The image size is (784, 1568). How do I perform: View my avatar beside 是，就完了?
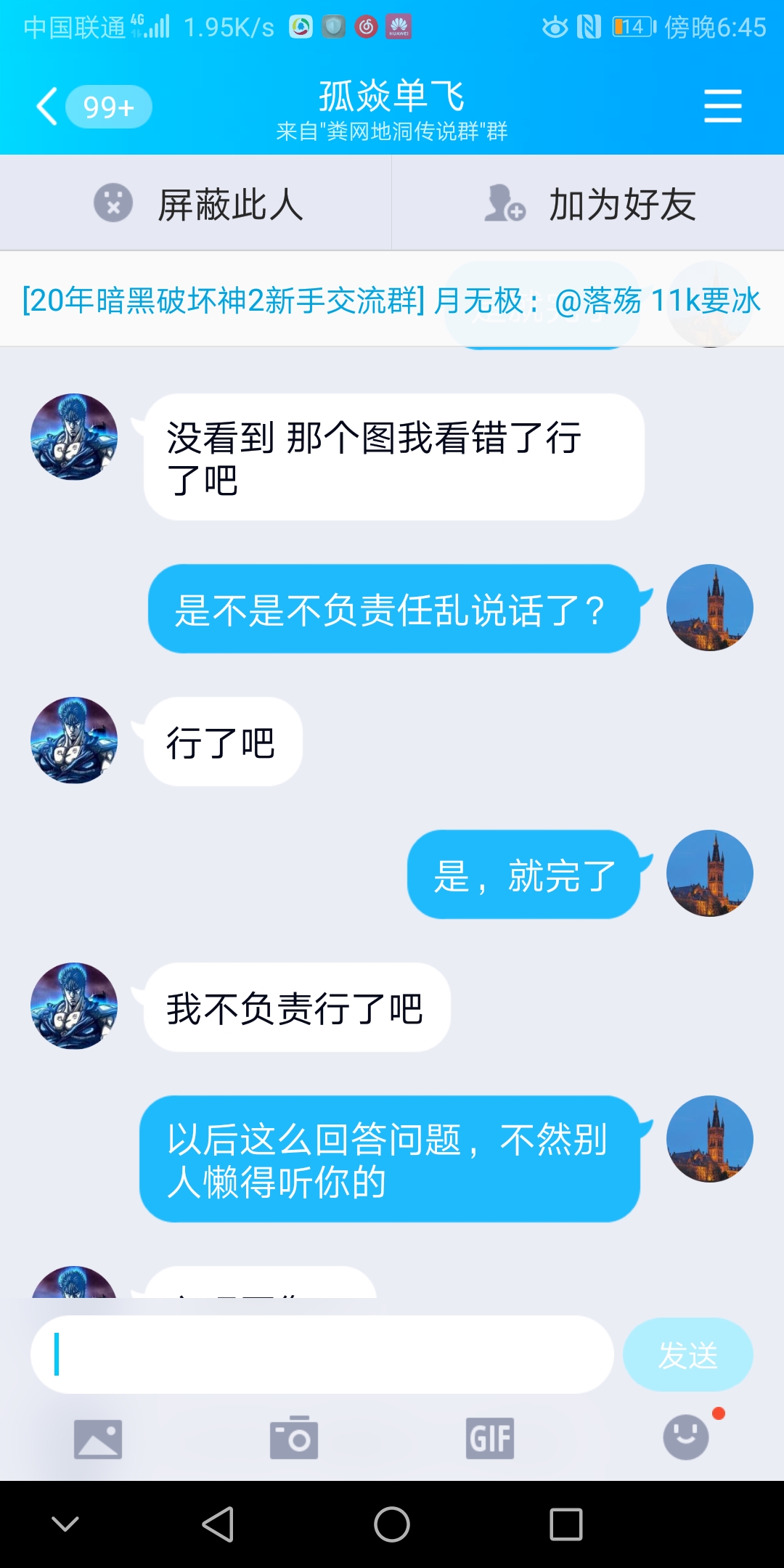pyautogui.click(x=710, y=873)
